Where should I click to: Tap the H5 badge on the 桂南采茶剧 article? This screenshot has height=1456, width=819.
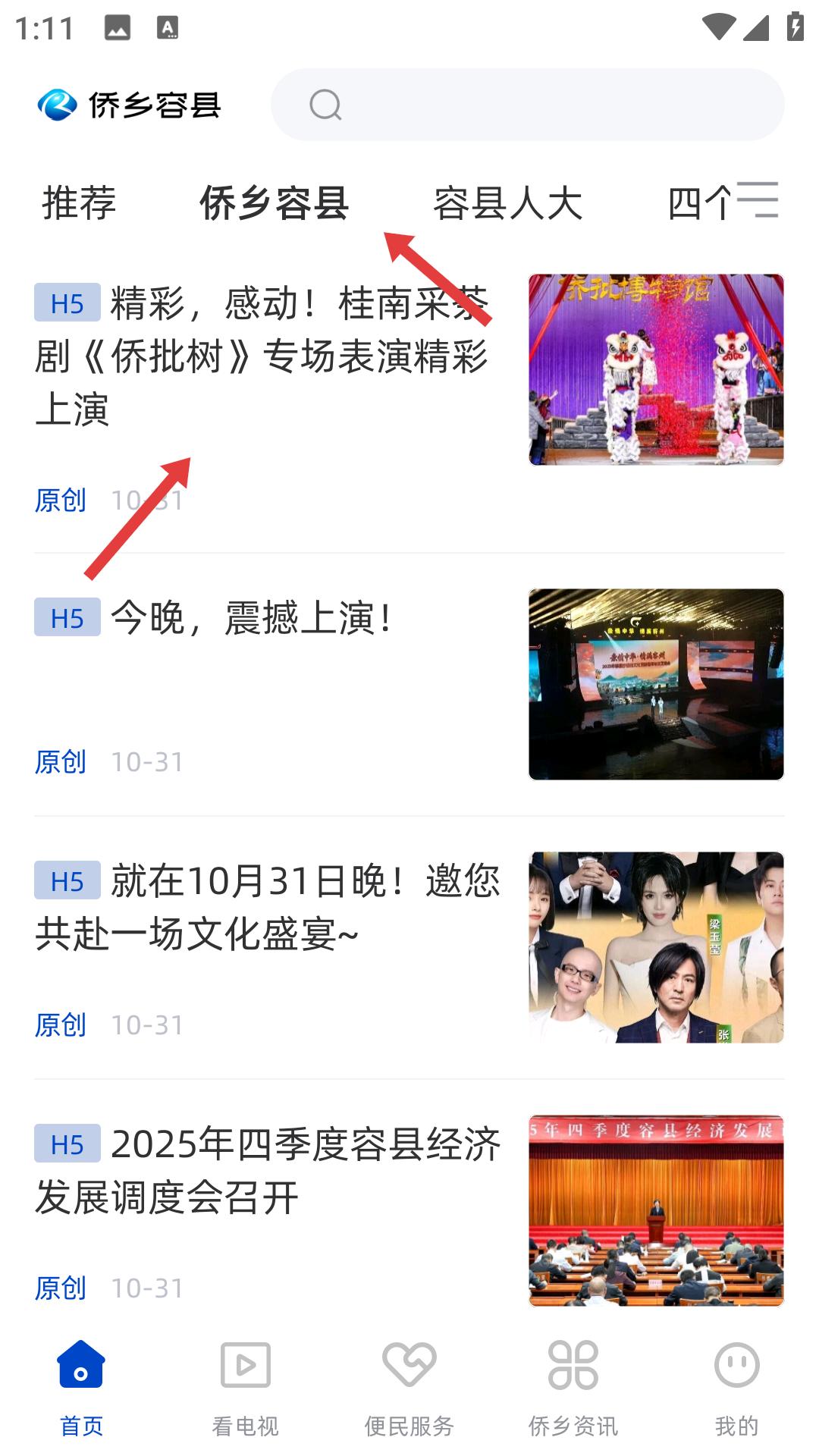pos(67,304)
